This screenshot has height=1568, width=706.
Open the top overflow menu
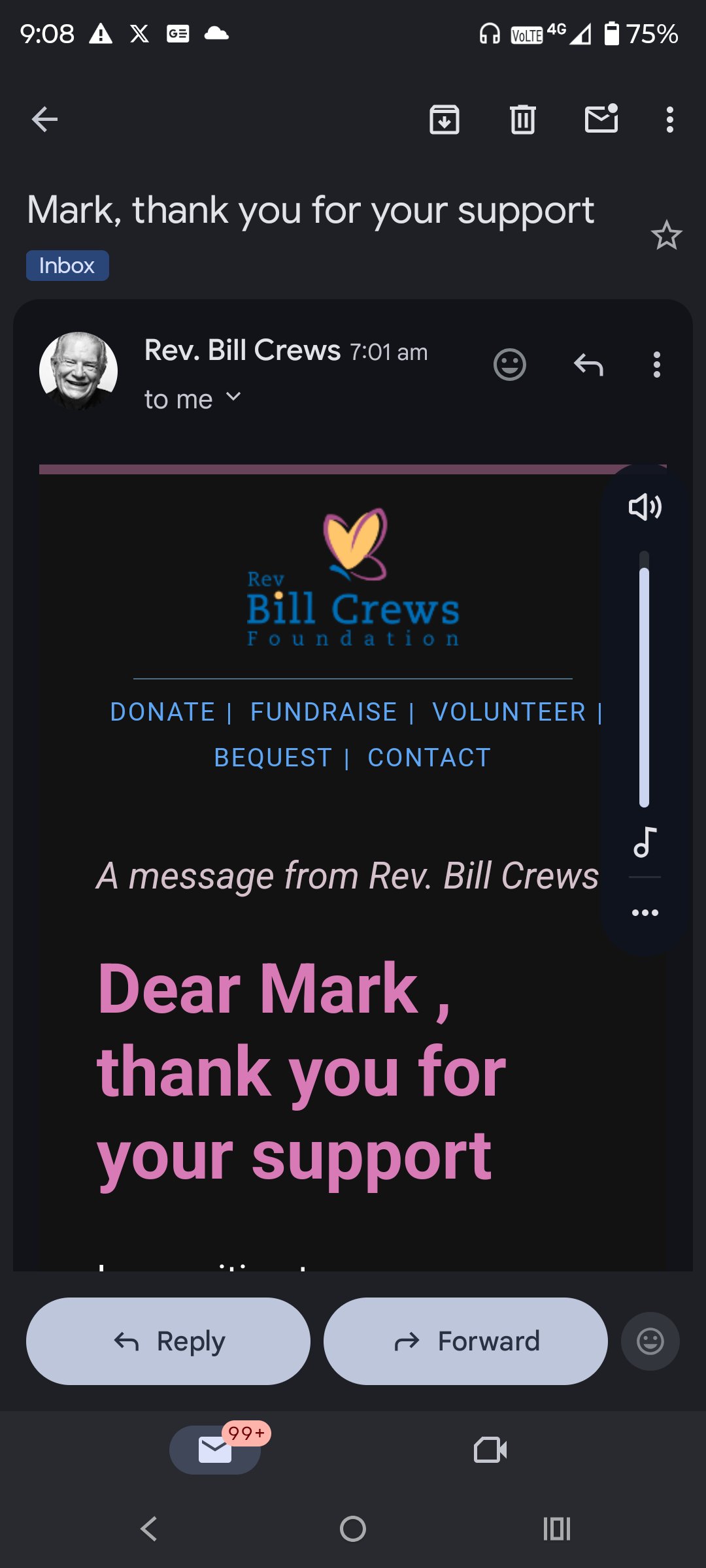pos(669,120)
